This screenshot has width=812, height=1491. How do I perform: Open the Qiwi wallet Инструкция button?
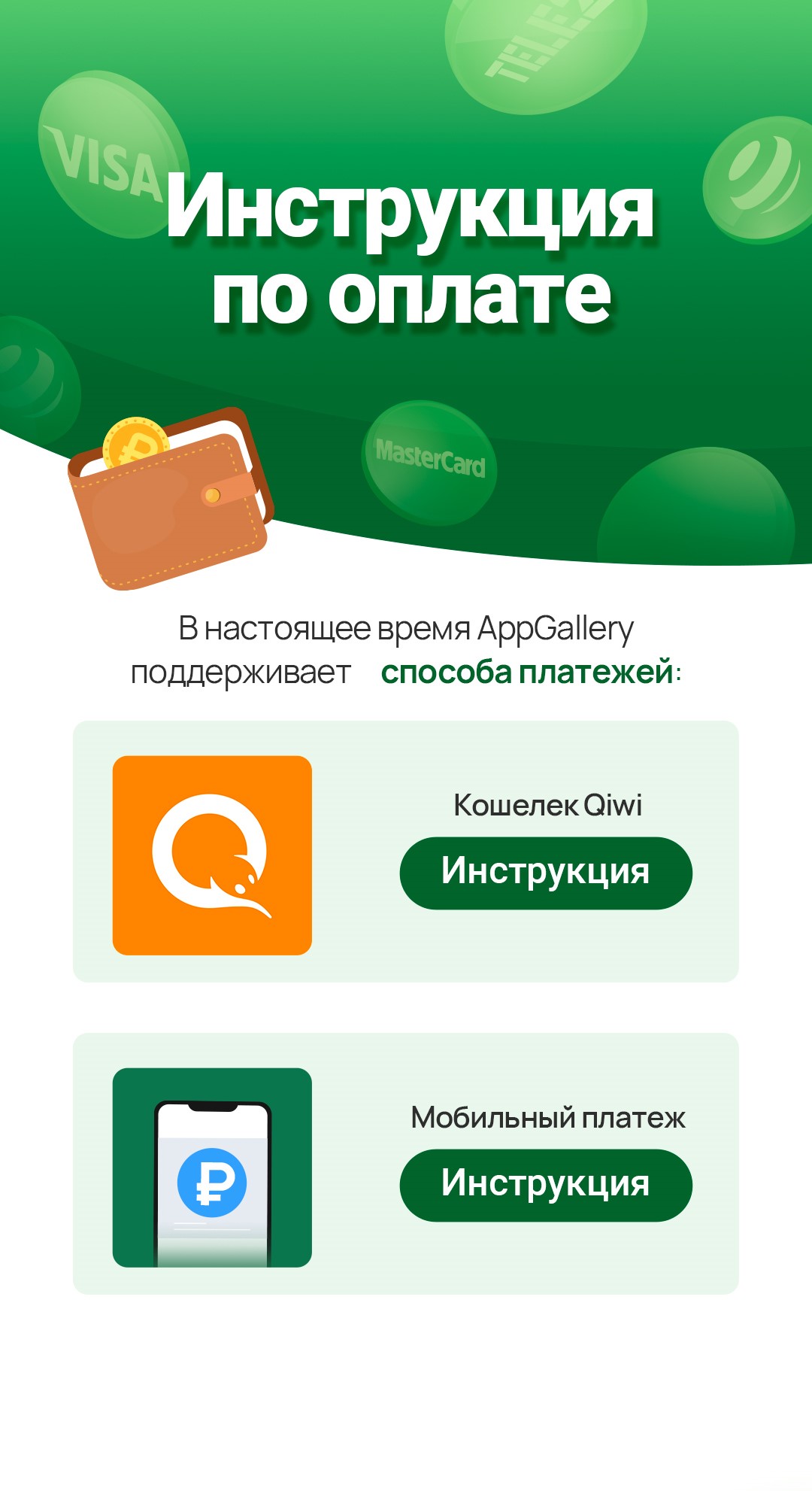pos(545,873)
